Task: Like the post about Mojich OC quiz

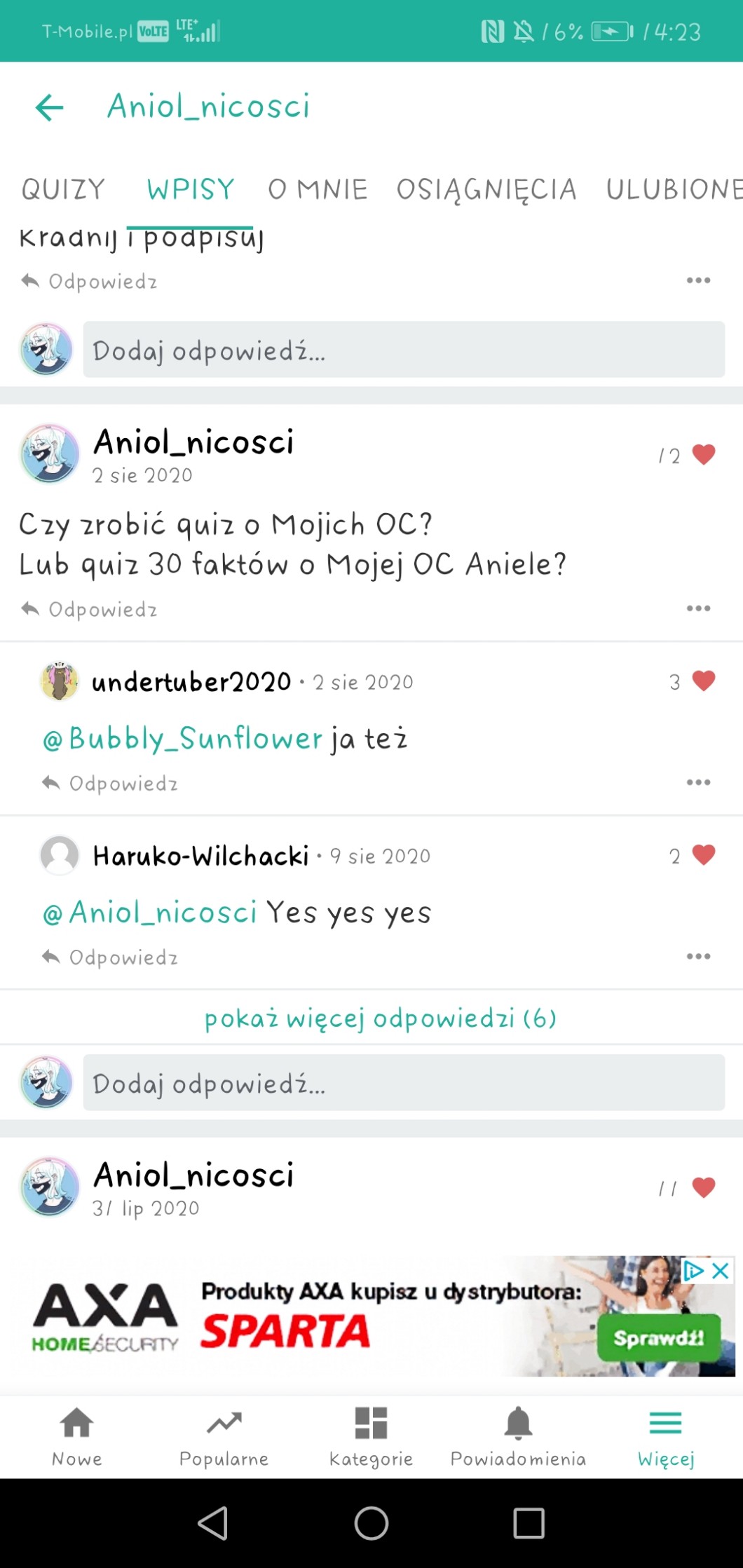Action: [x=703, y=455]
